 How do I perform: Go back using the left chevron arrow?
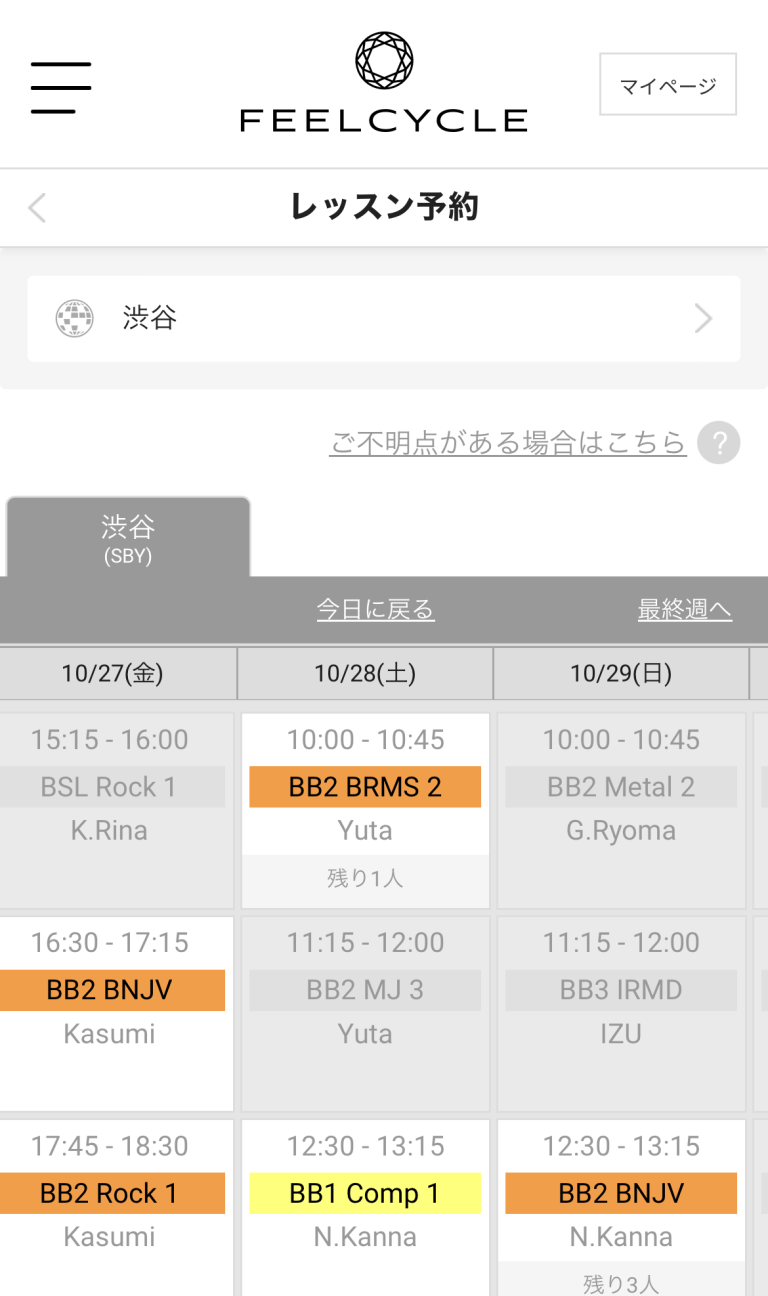[x=36, y=207]
